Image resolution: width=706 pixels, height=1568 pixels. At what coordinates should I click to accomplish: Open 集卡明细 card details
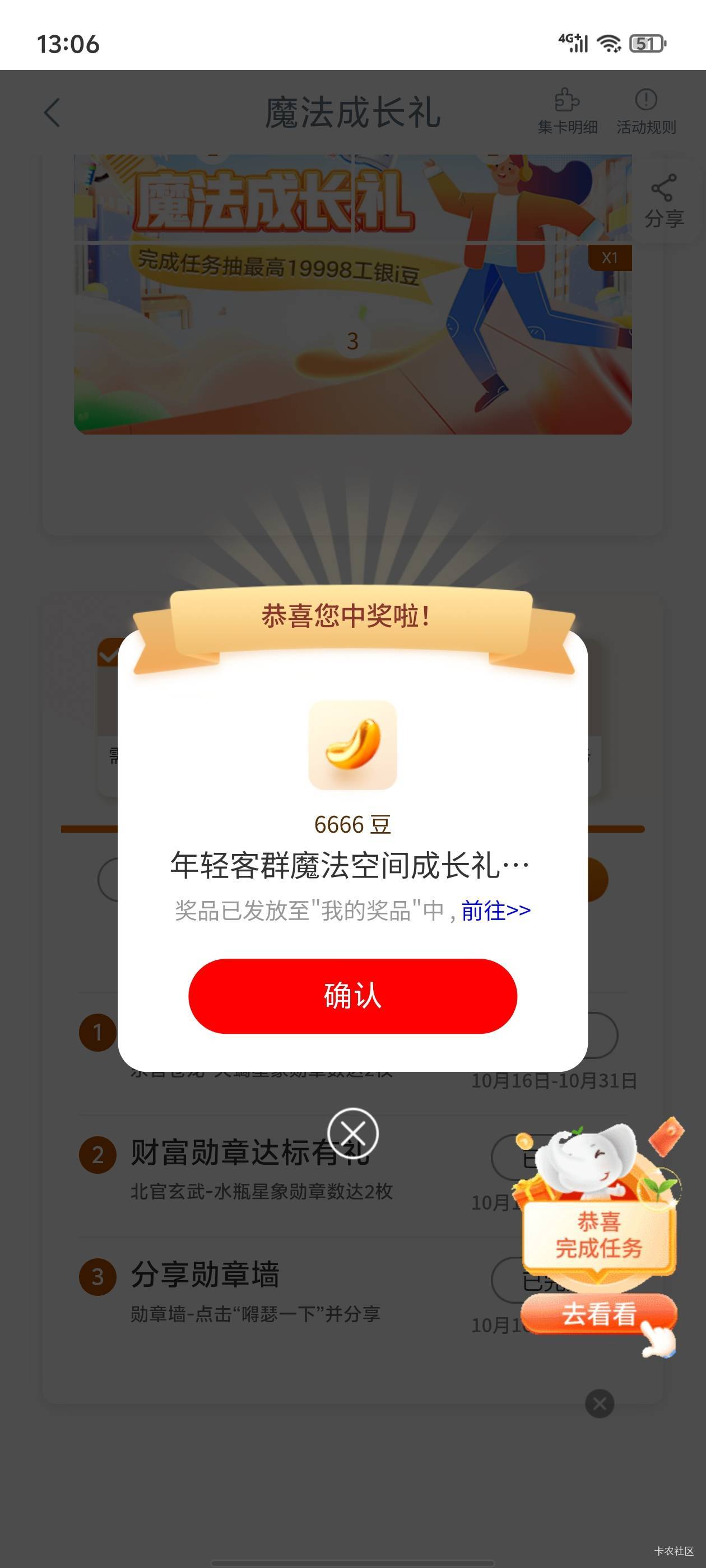[x=567, y=112]
